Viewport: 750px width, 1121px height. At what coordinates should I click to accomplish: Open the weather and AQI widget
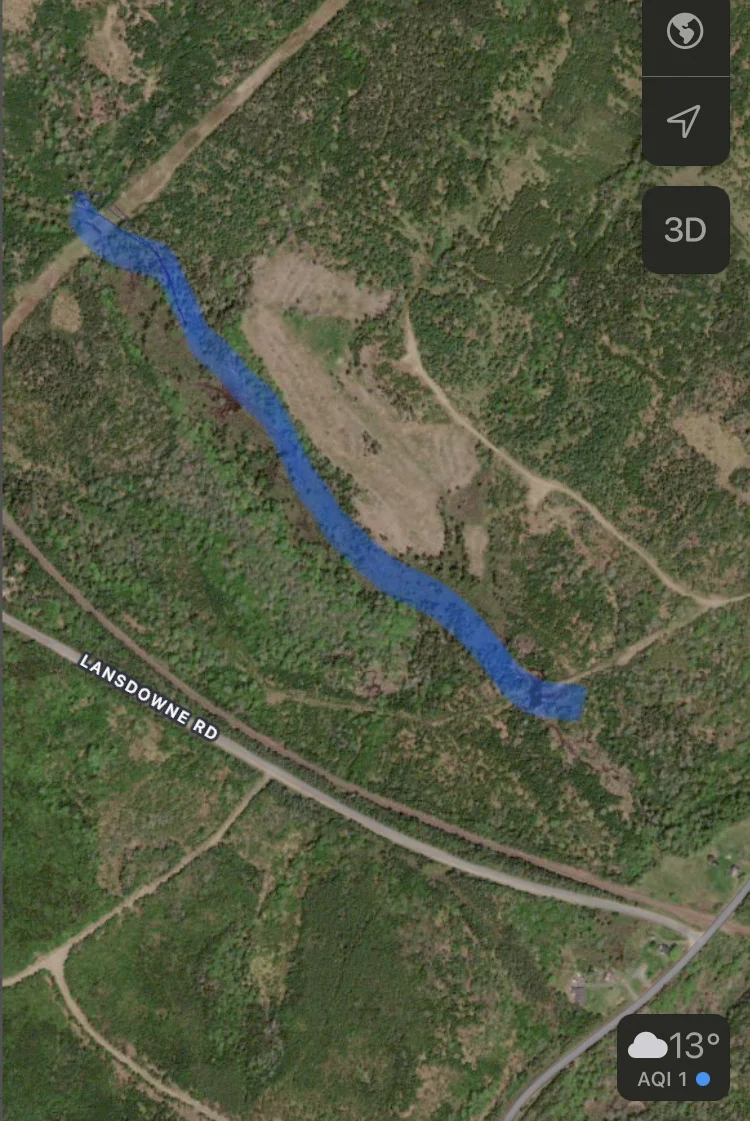click(673, 1057)
